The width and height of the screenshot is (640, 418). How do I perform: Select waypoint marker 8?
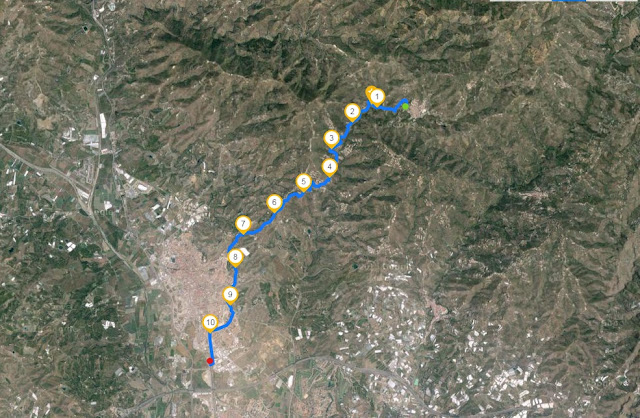coord(235,257)
